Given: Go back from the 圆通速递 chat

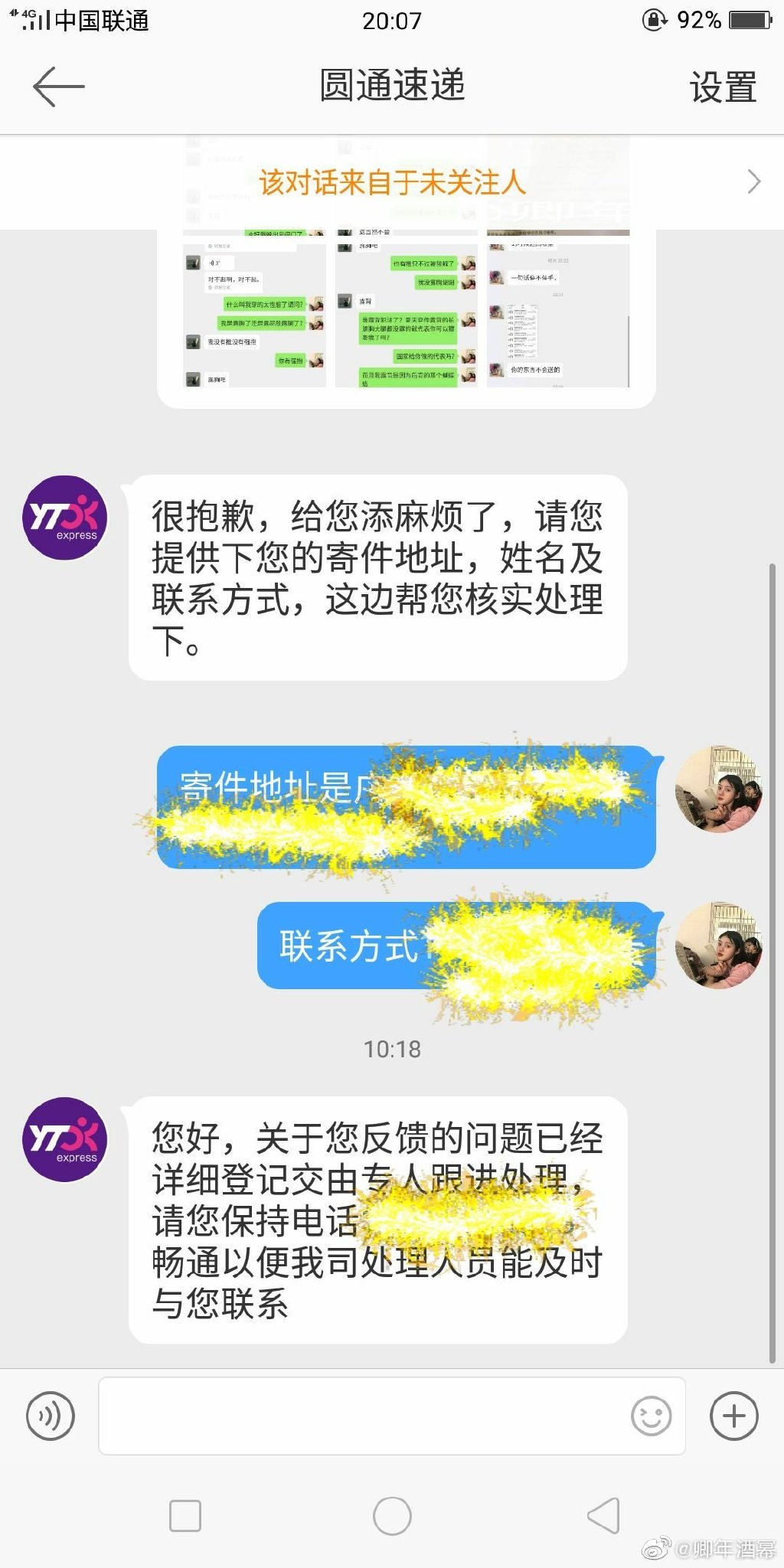Looking at the screenshot, I should point(58,87).
